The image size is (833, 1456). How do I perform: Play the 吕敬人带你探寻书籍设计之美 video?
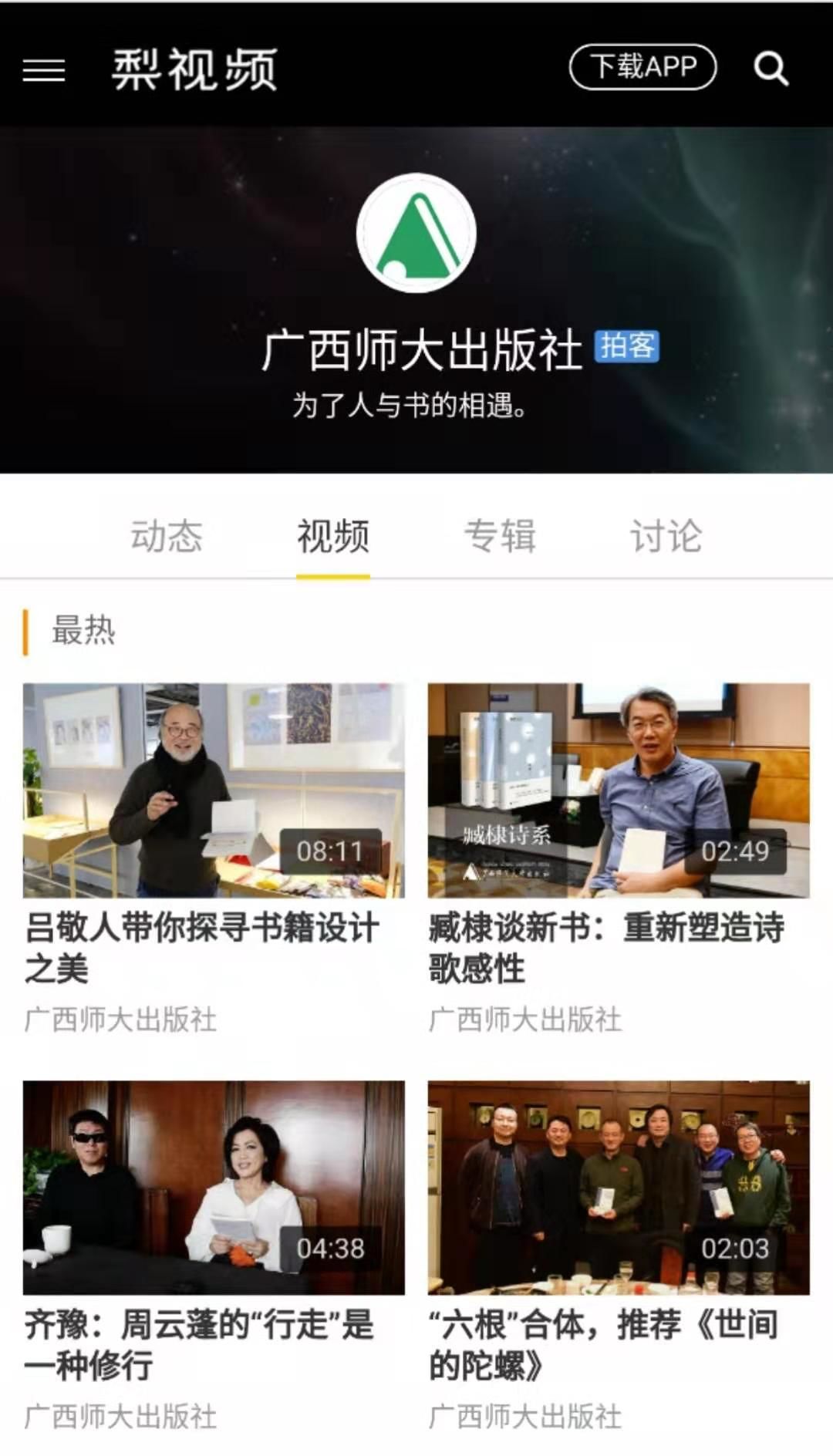[x=214, y=790]
